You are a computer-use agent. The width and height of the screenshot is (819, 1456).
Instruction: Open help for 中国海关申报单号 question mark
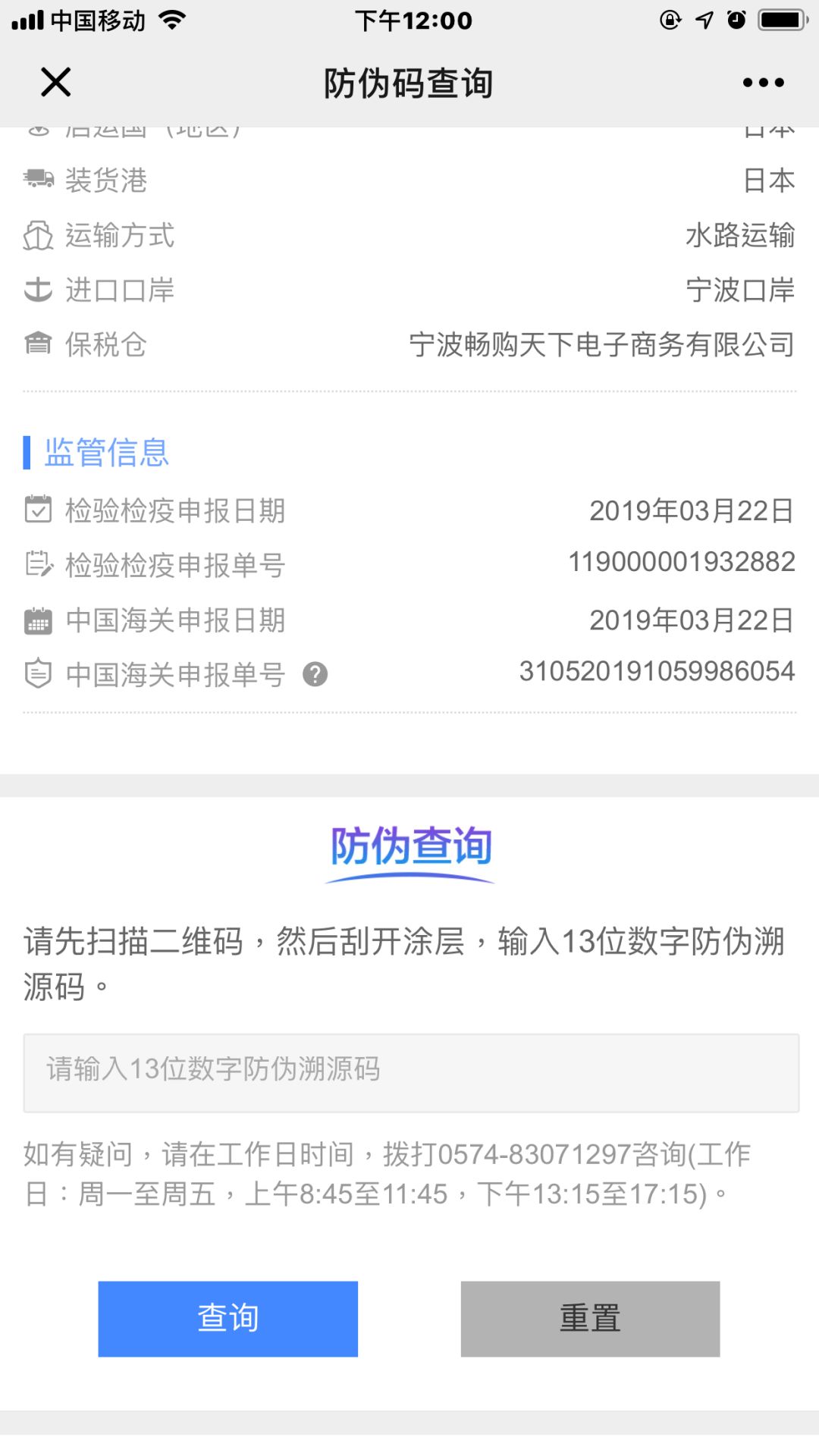pos(316,675)
